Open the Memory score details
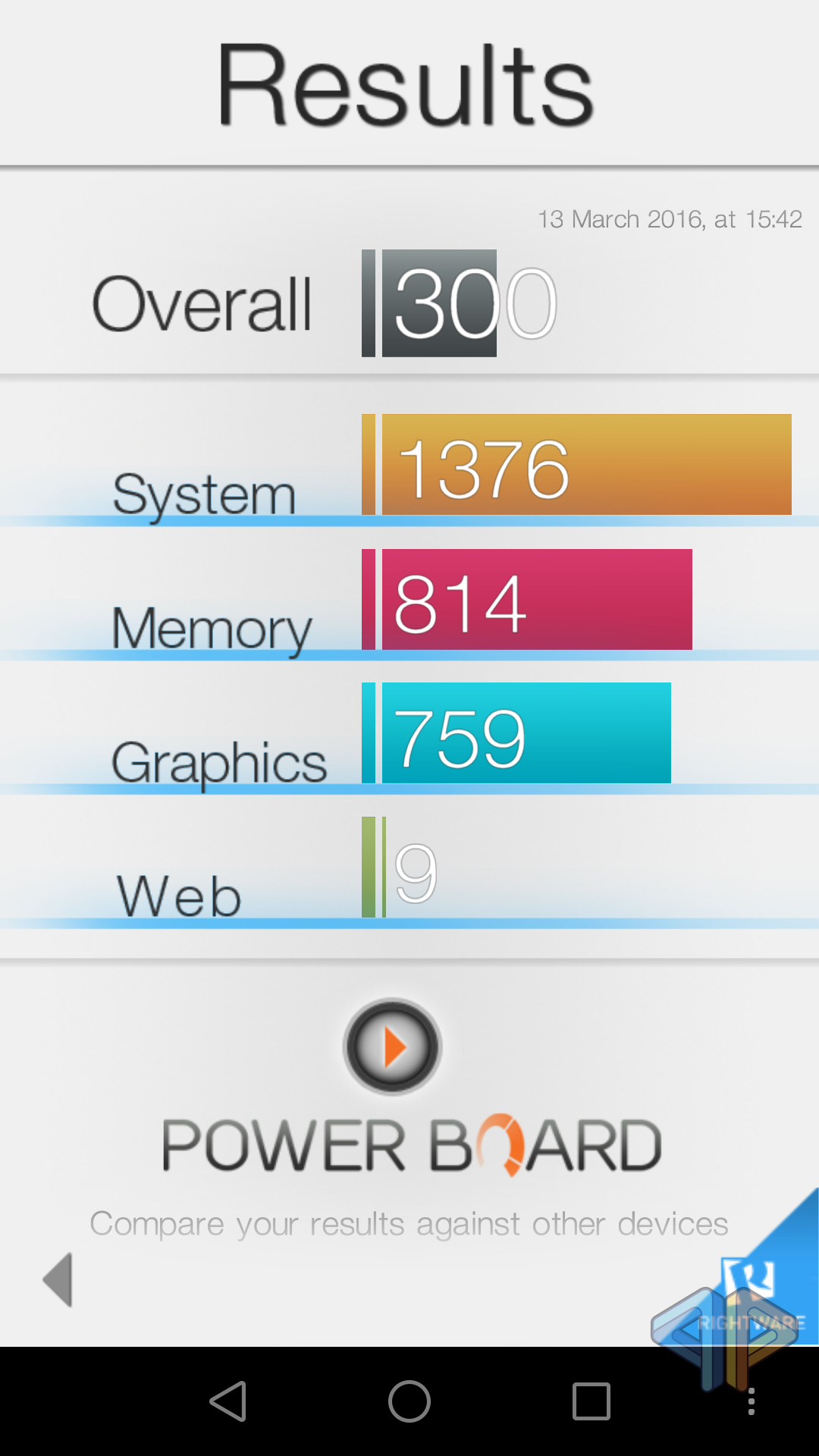Viewport: 819px width, 1456px height. pos(536,600)
